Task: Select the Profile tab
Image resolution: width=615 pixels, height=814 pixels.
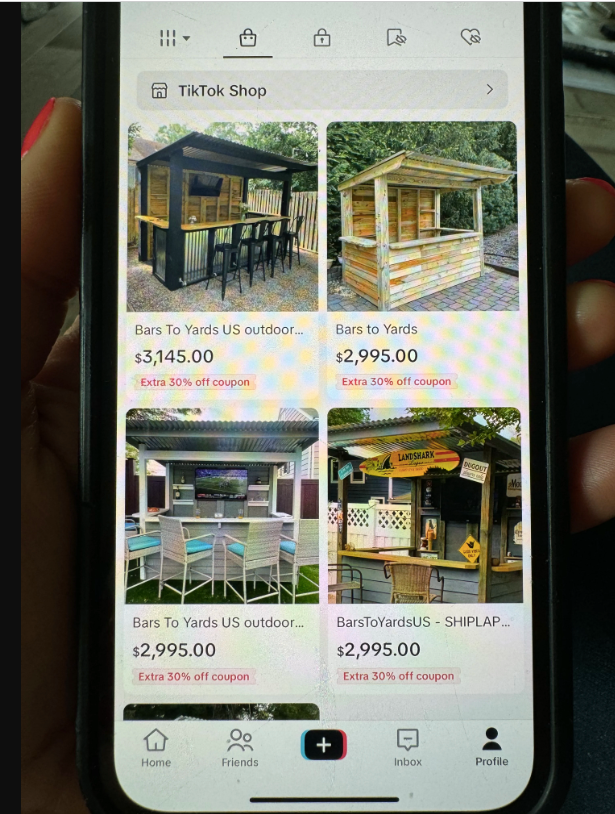Action: [491, 747]
